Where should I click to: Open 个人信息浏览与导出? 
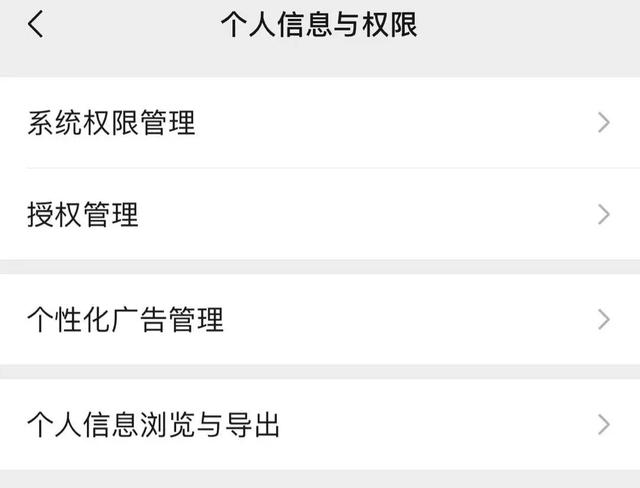point(319,425)
